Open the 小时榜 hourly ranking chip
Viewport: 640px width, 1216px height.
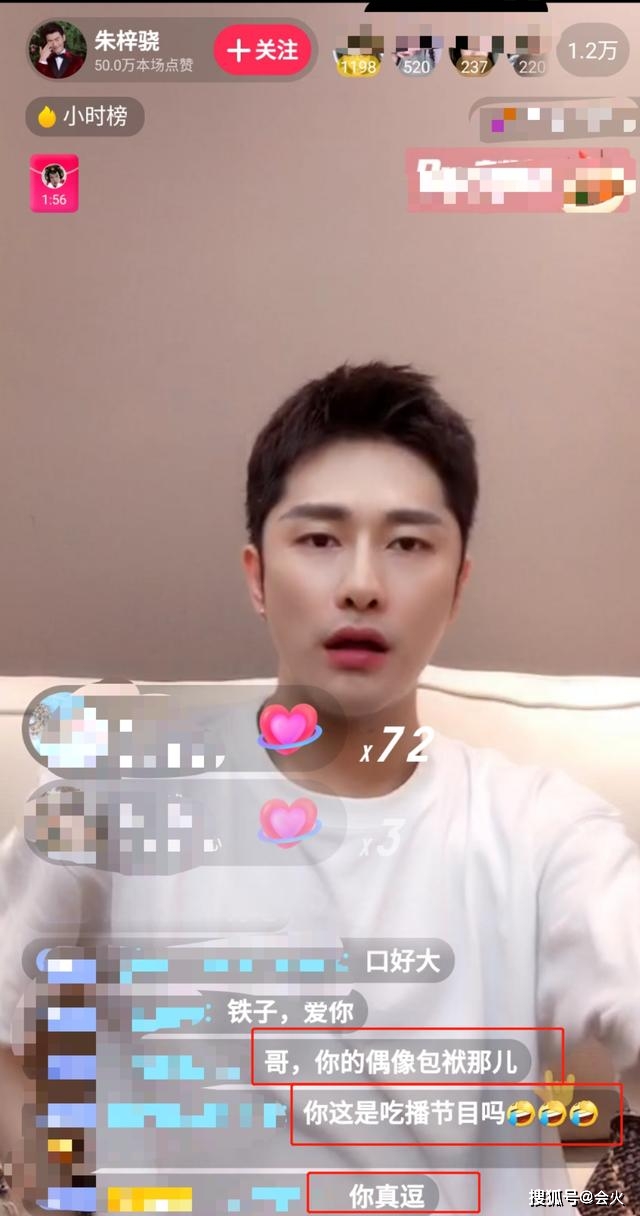(84, 117)
